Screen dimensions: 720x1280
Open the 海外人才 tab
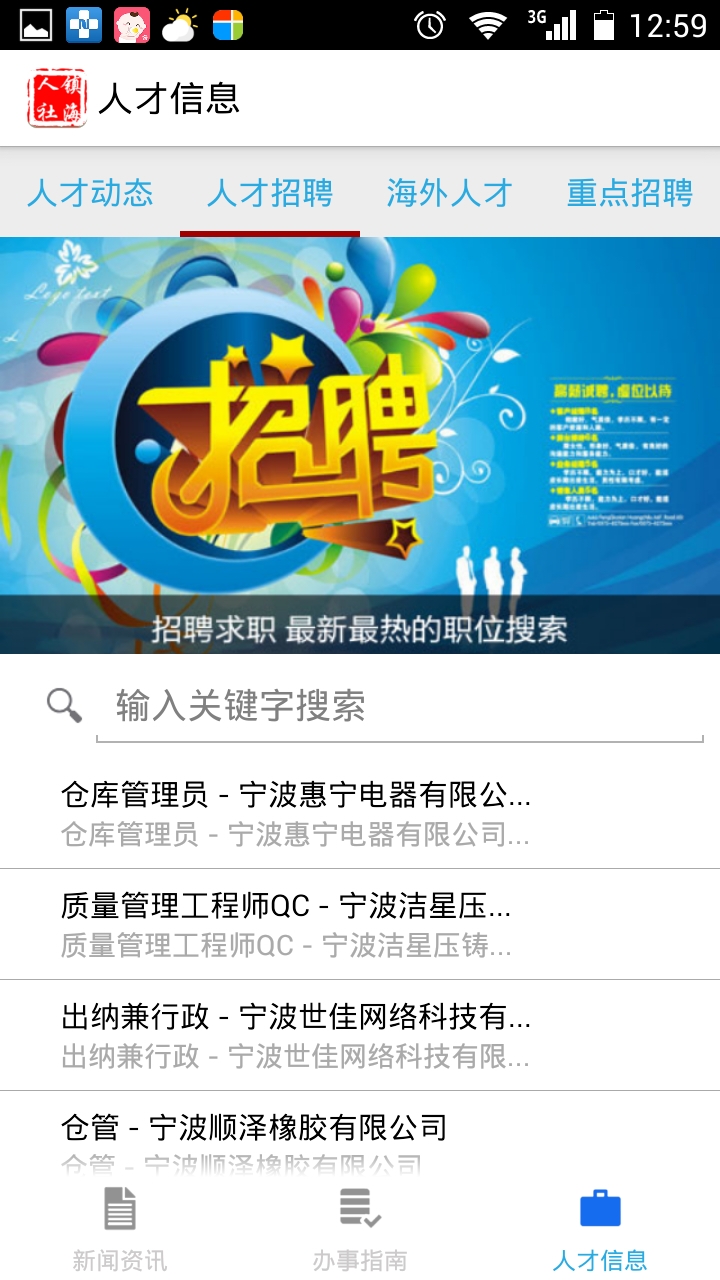(450, 193)
